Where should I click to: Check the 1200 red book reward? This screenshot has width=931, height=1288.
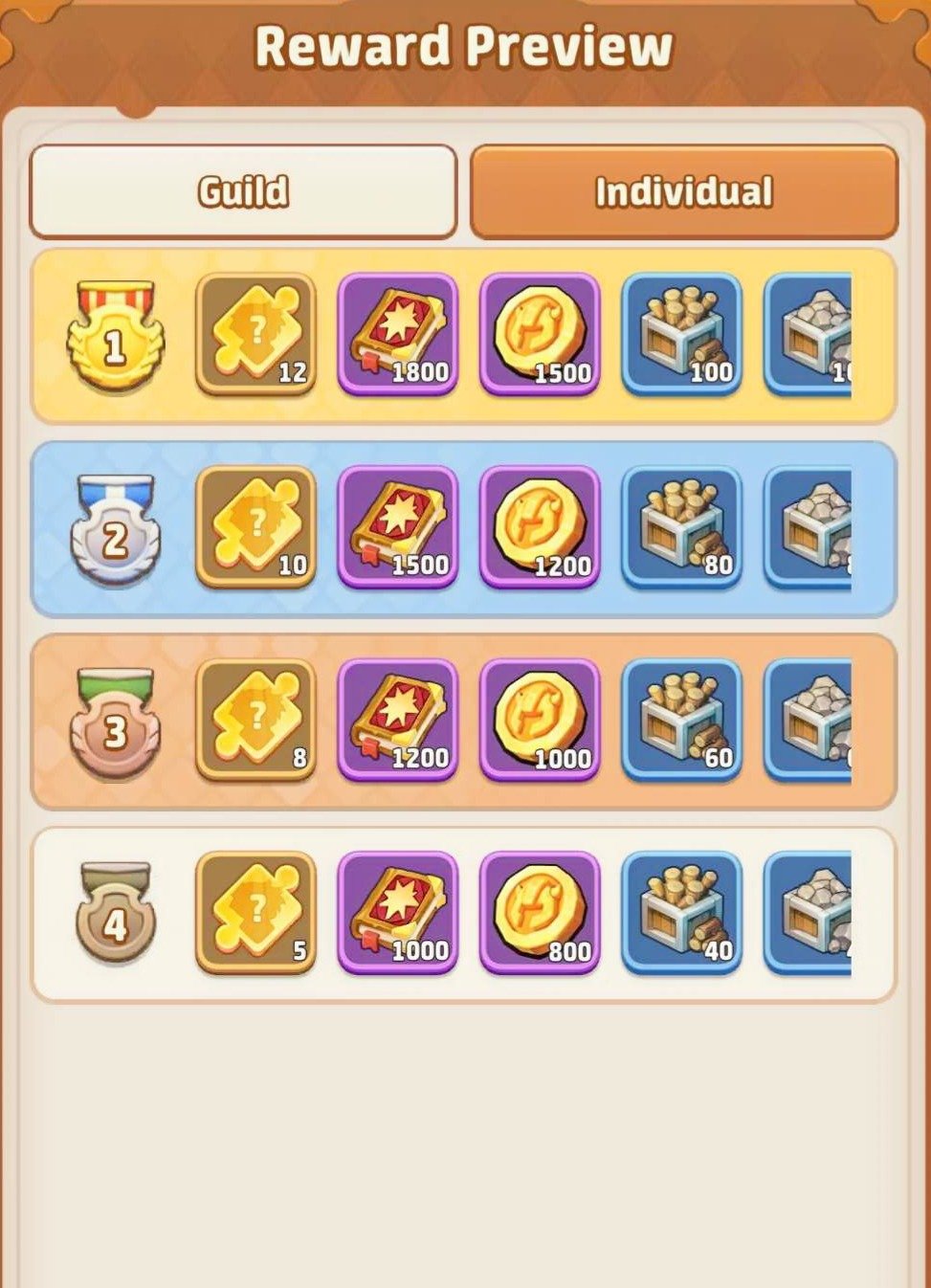[397, 721]
